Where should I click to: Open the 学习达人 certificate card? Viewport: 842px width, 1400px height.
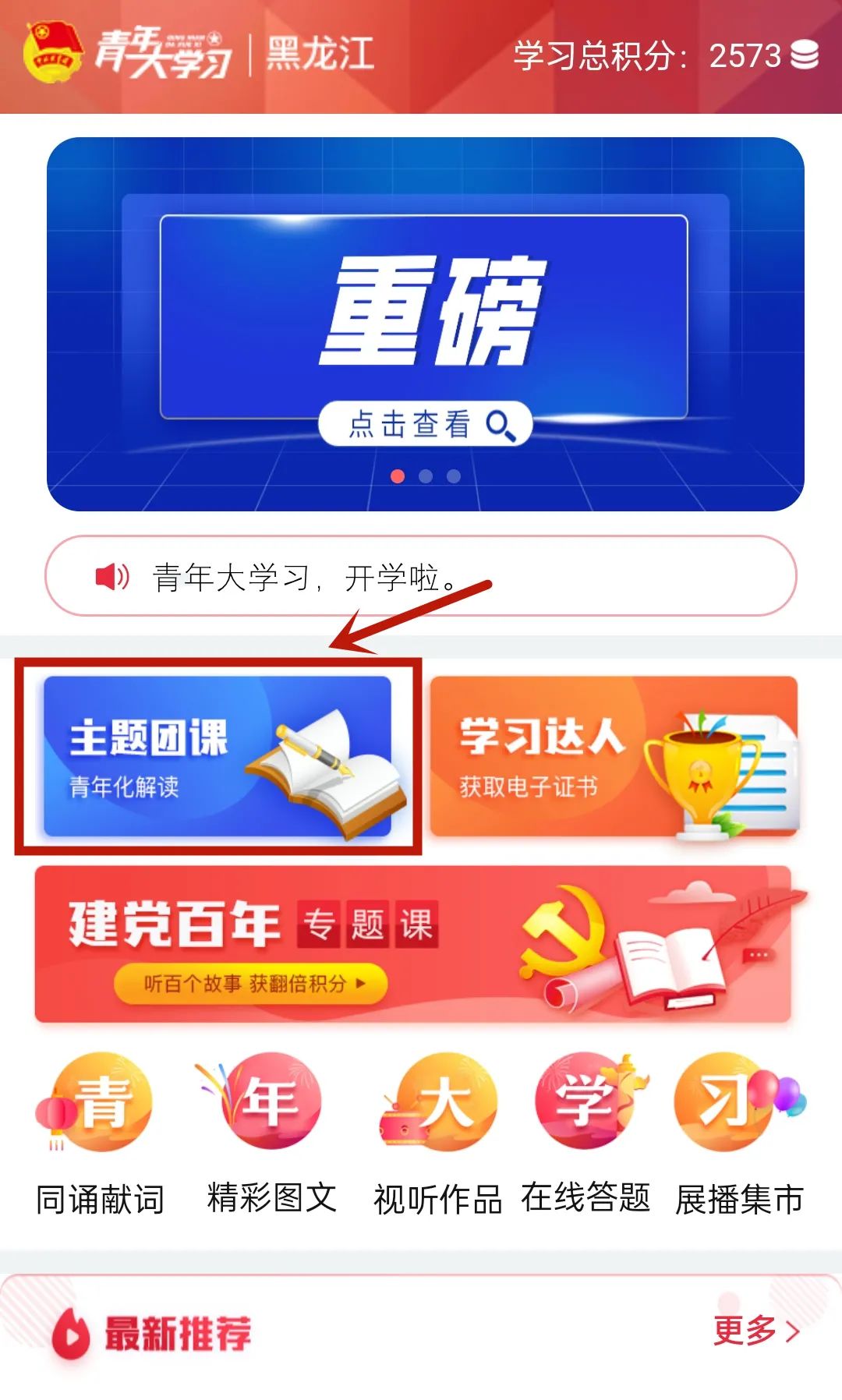tap(614, 756)
